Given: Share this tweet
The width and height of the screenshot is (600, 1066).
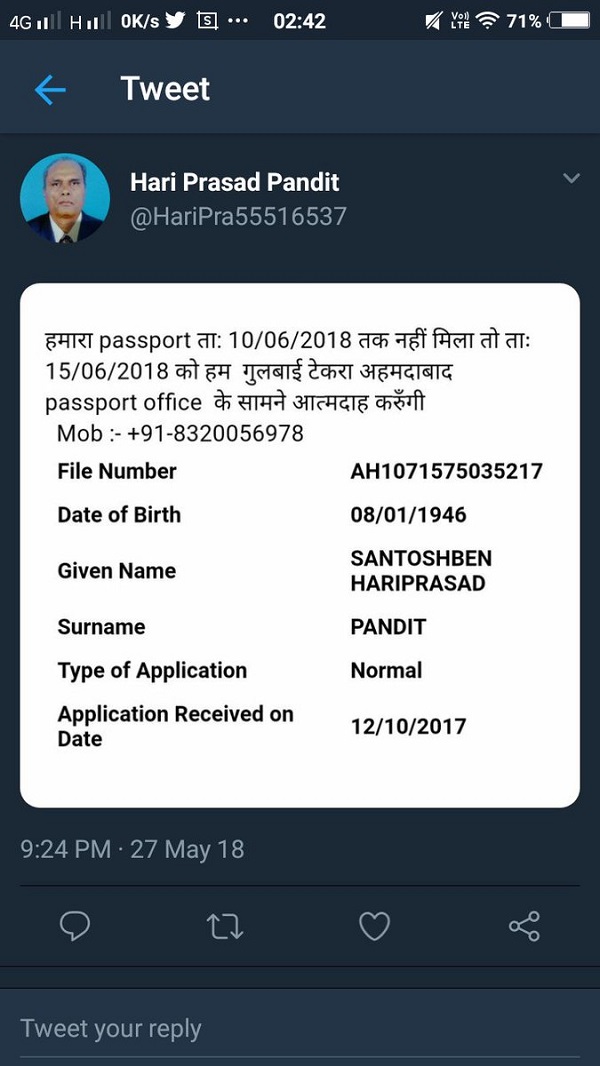Looking at the screenshot, I should coord(524,927).
